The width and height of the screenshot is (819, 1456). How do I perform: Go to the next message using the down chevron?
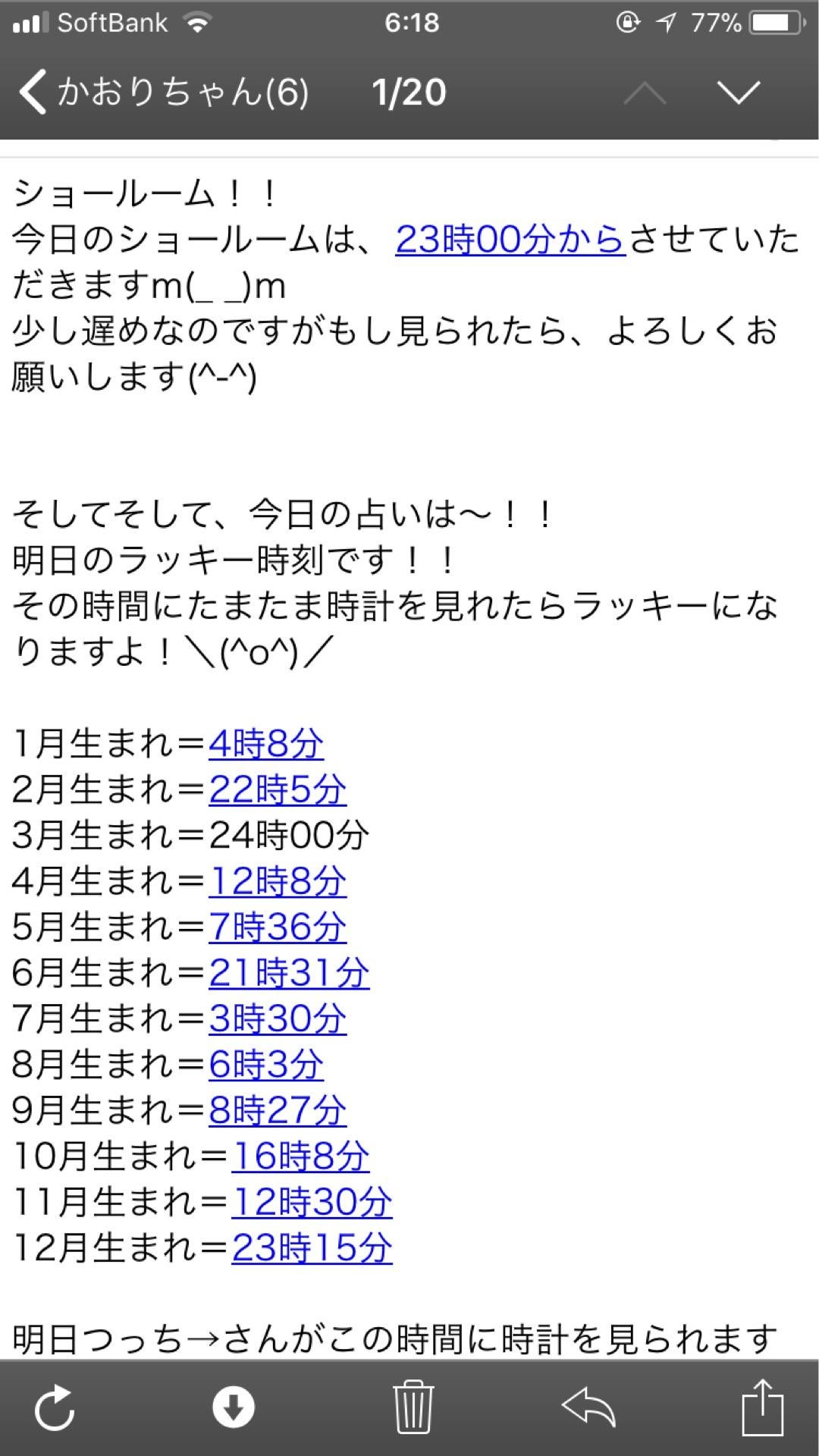pyautogui.click(x=738, y=93)
